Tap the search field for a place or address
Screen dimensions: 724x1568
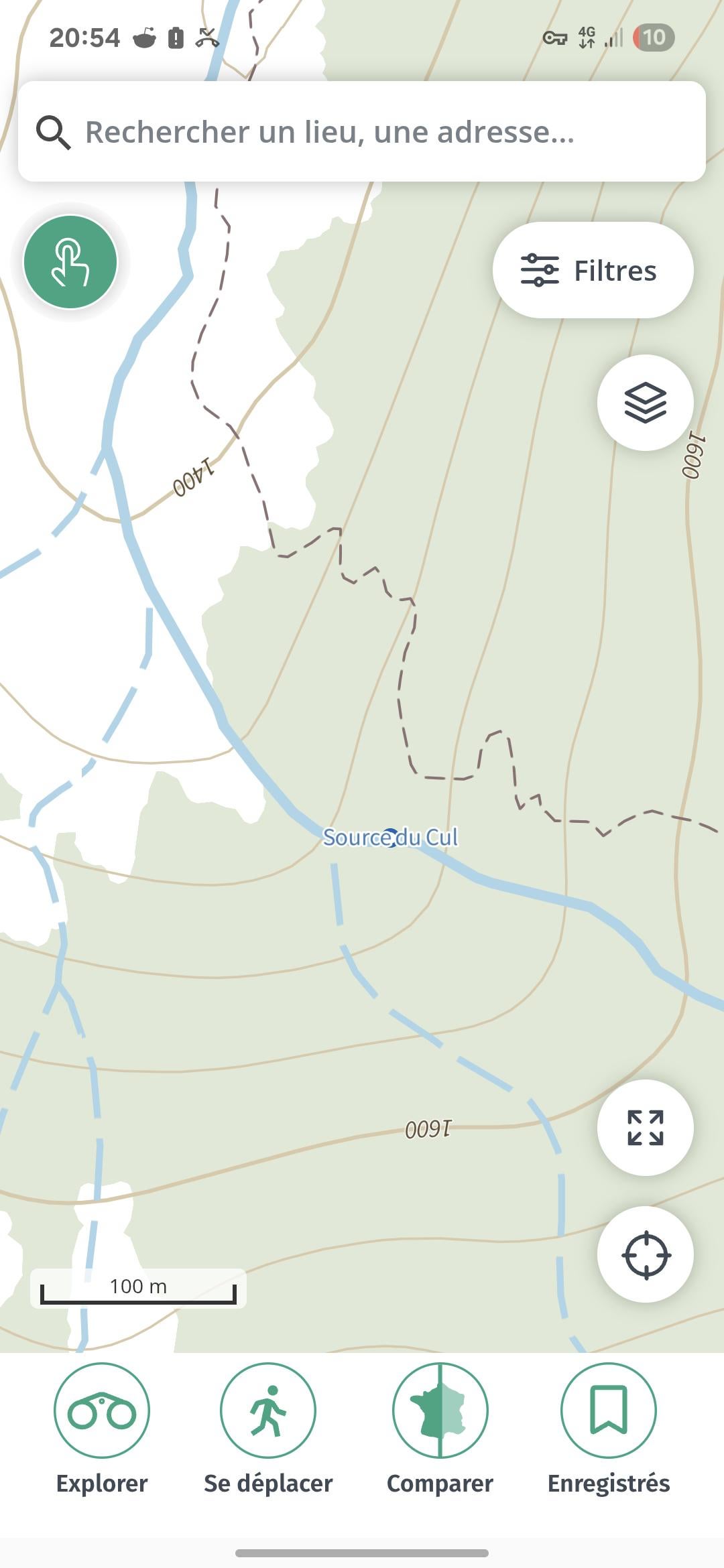tap(362, 131)
